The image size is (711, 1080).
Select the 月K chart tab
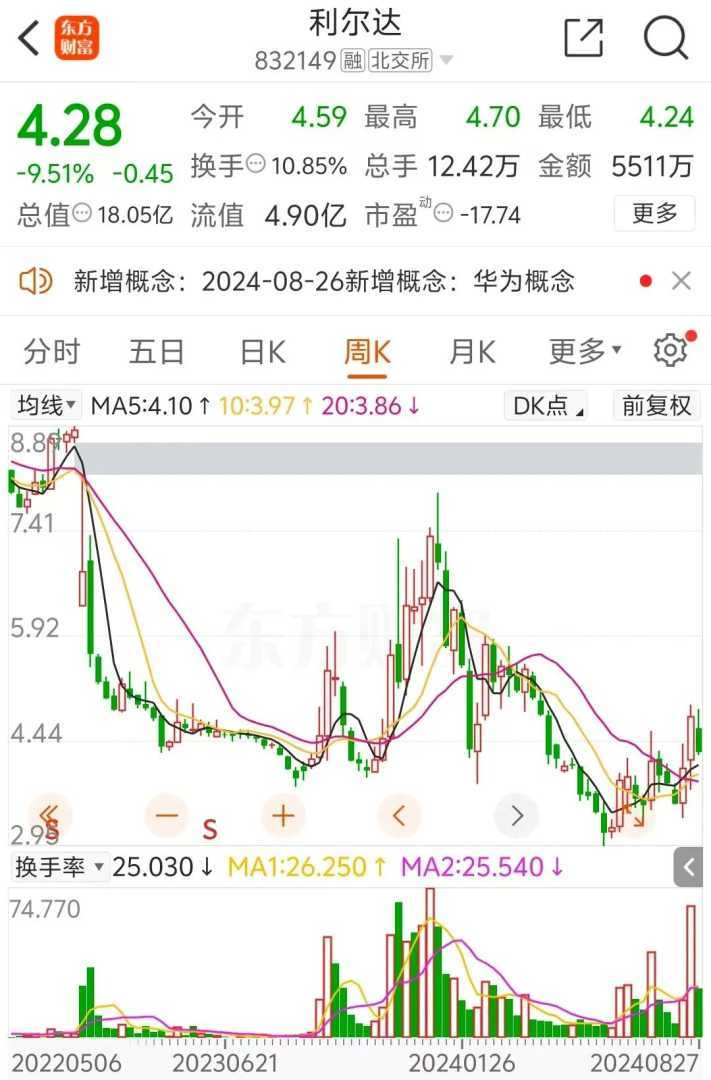(472, 351)
